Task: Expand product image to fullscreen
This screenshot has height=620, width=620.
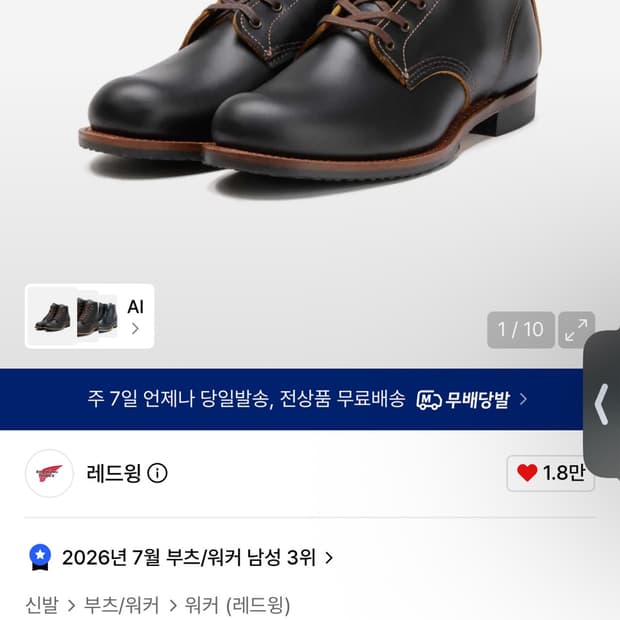Action: (x=576, y=330)
